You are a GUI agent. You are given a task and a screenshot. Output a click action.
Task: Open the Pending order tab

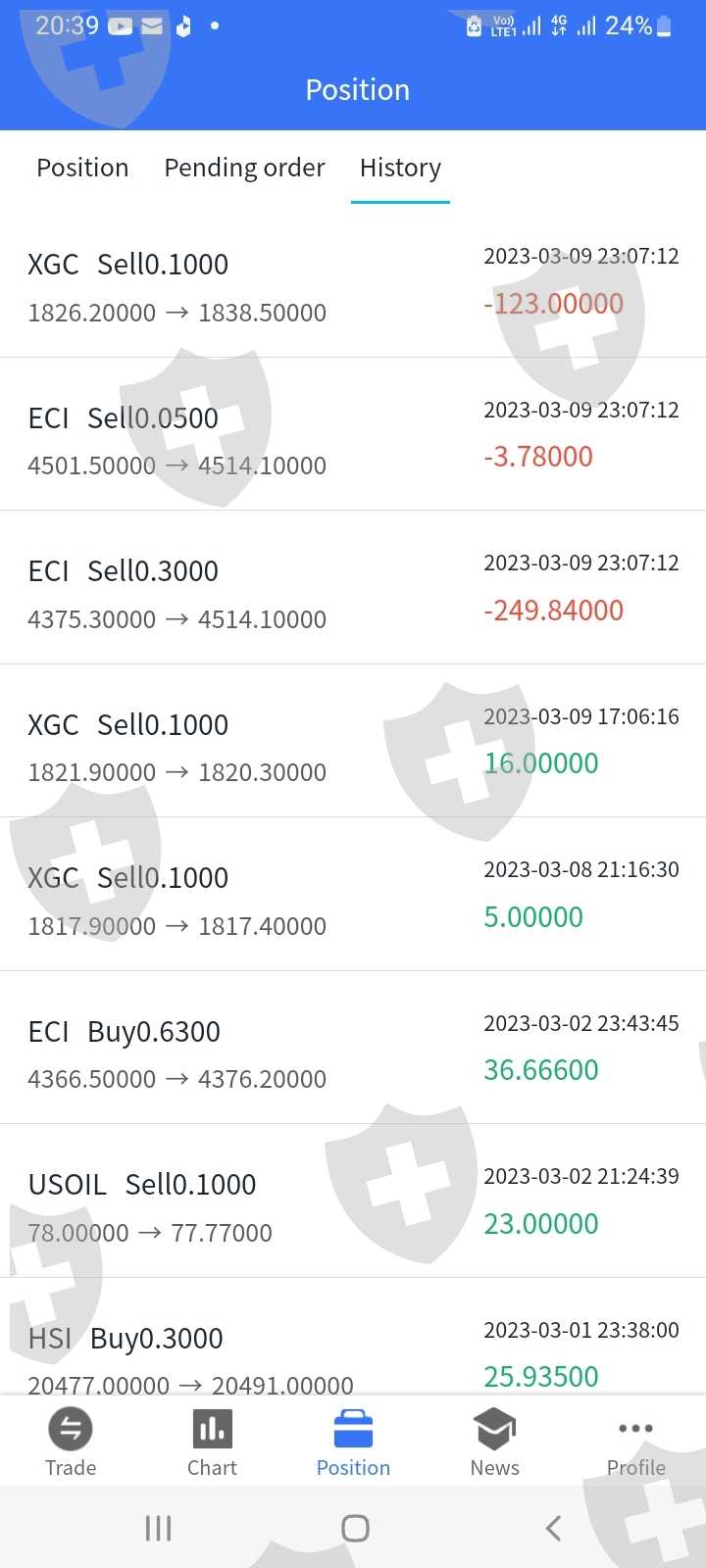click(244, 168)
